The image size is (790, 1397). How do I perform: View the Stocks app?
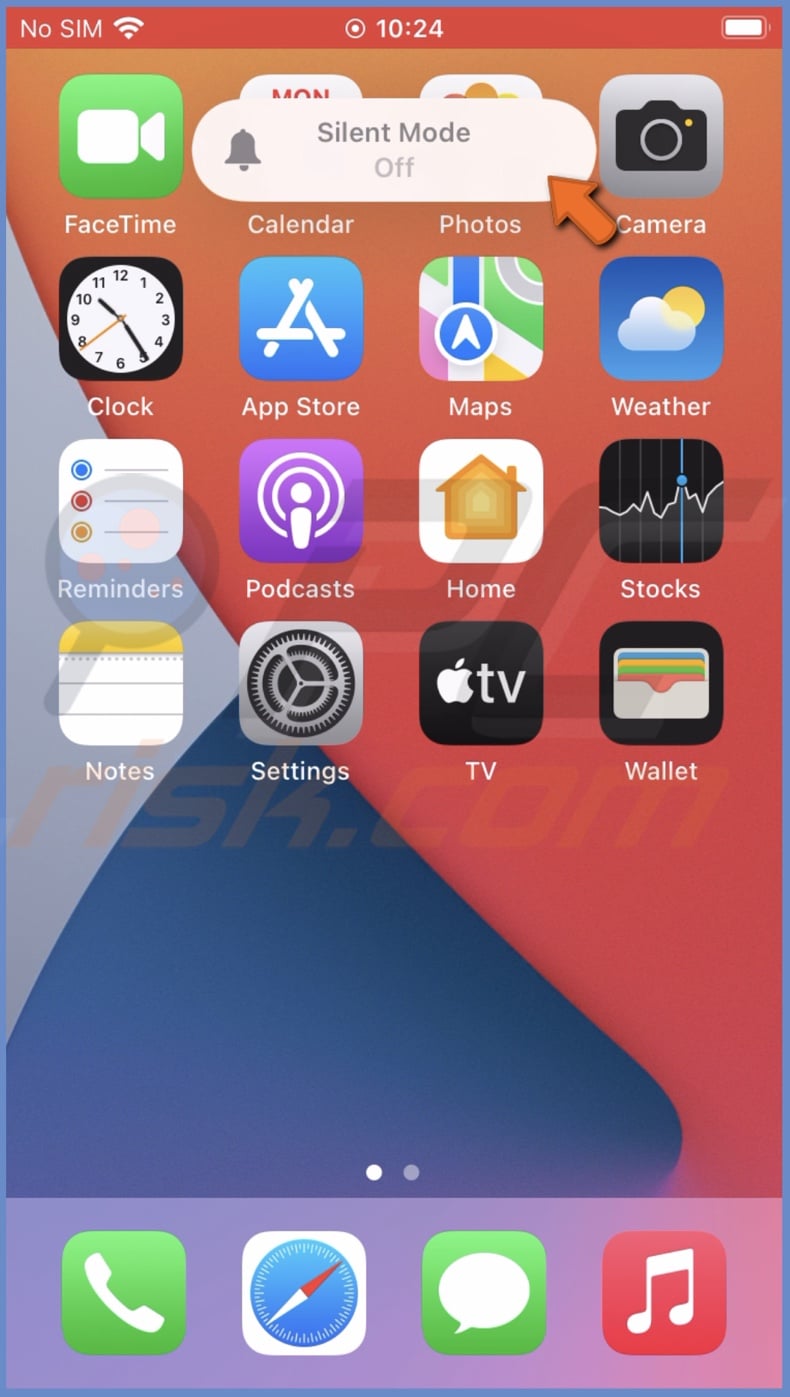pyautogui.click(x=660, y=500)
